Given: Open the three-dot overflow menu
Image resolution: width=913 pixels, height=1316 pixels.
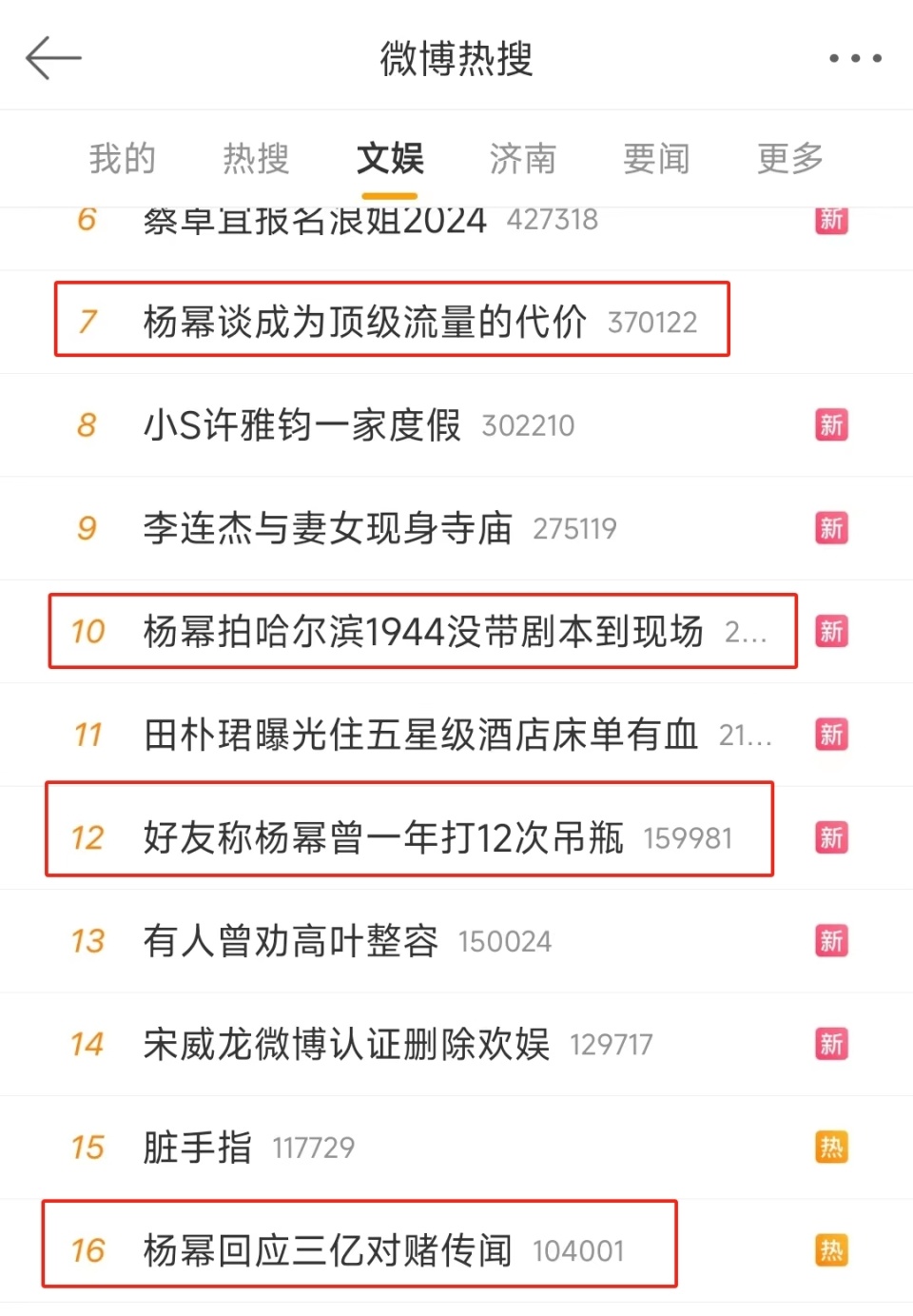Looking at the screenshot, I should point(854,59).
